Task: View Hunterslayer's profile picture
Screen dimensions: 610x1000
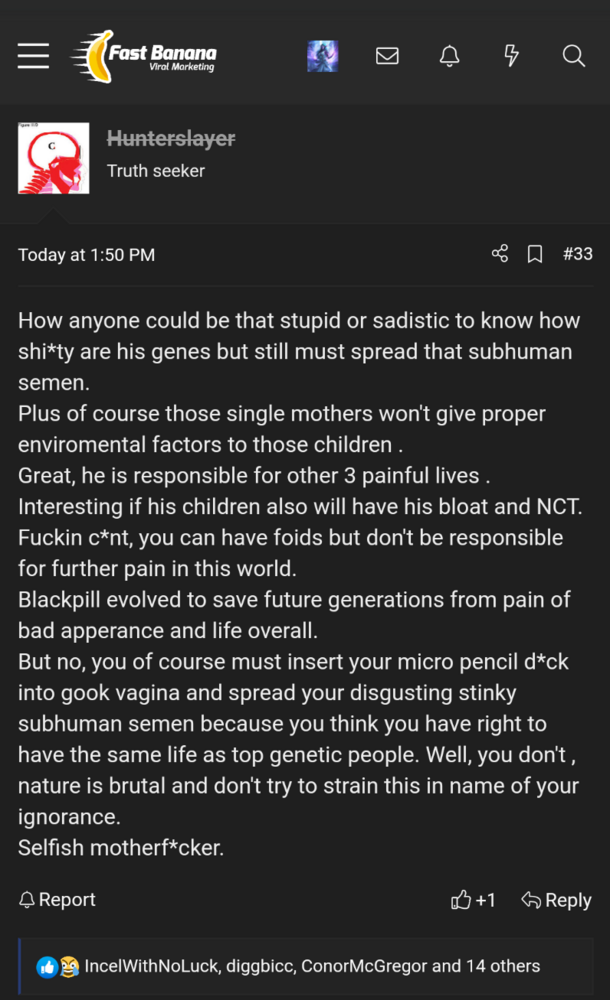Action: 54,158
